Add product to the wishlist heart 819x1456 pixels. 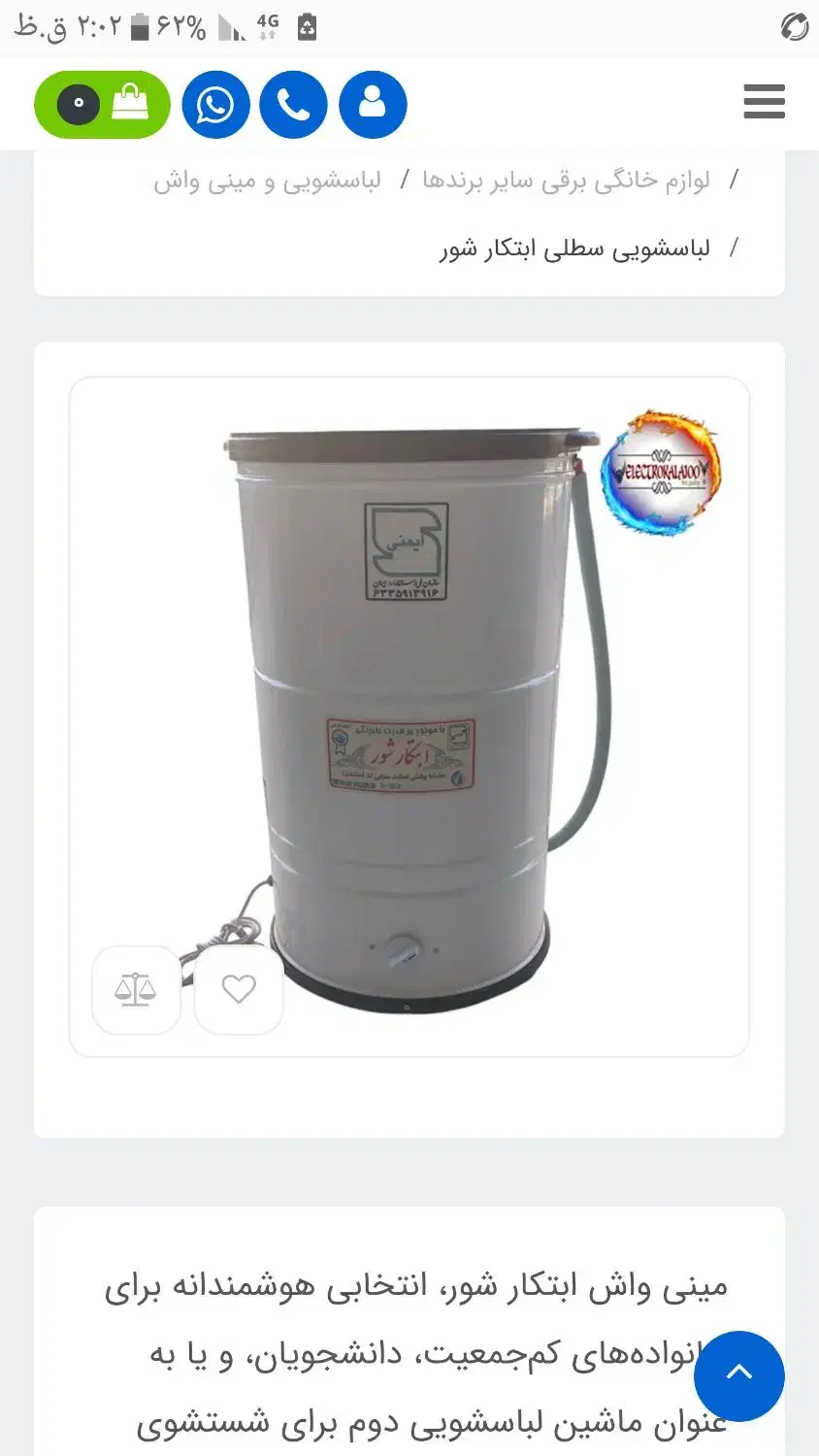pyautogui.click(x=239, y=989)
